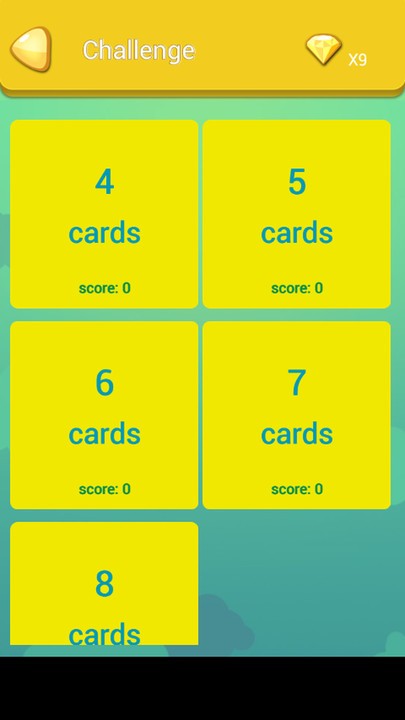Open the diamond gems counter shop

(x=337, y=51)
